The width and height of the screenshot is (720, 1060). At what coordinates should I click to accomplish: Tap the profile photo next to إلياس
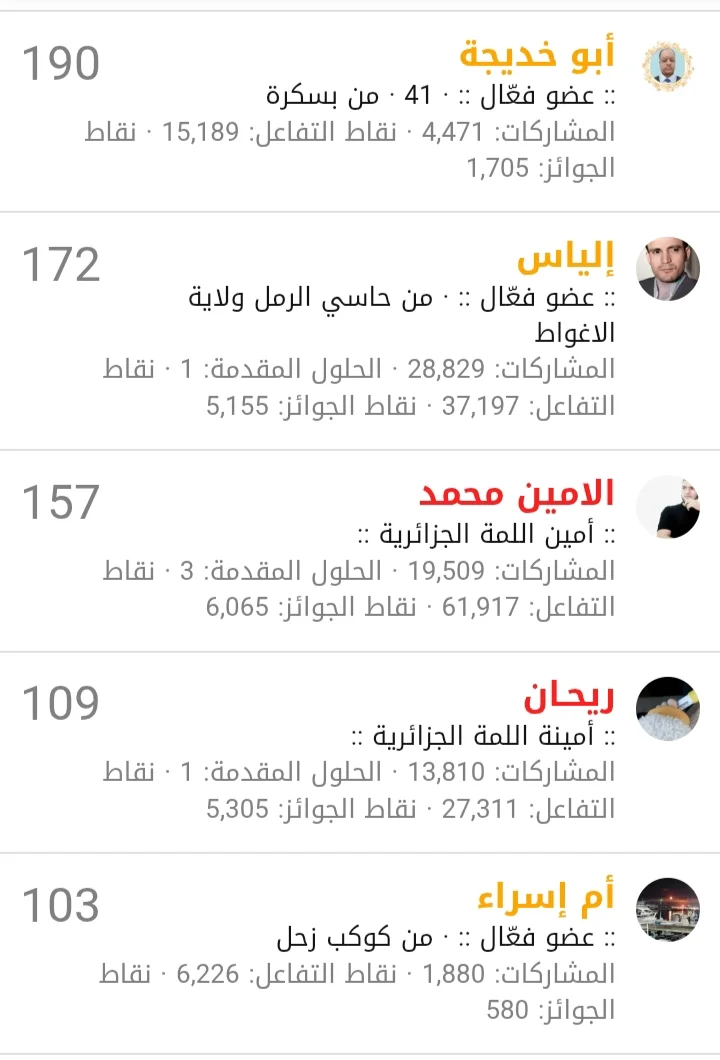pyautogui.click(x=667, y=269)
